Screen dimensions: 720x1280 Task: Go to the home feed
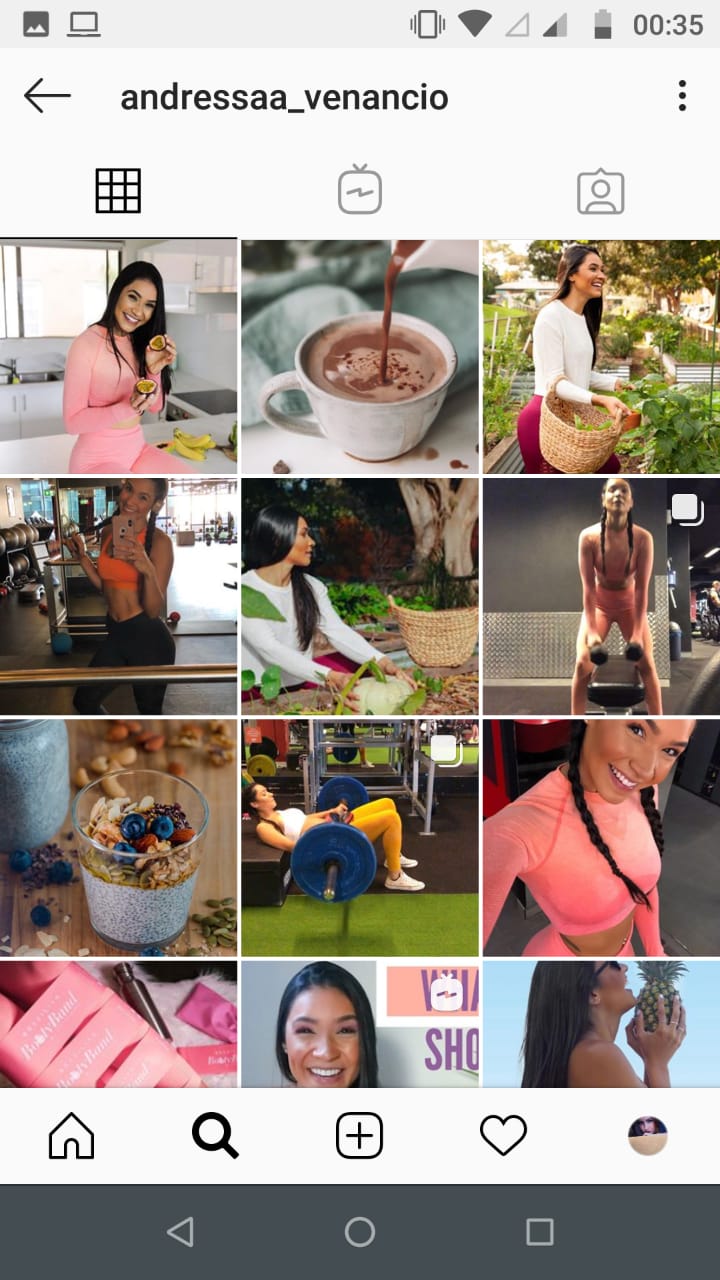pos(72,1136)
